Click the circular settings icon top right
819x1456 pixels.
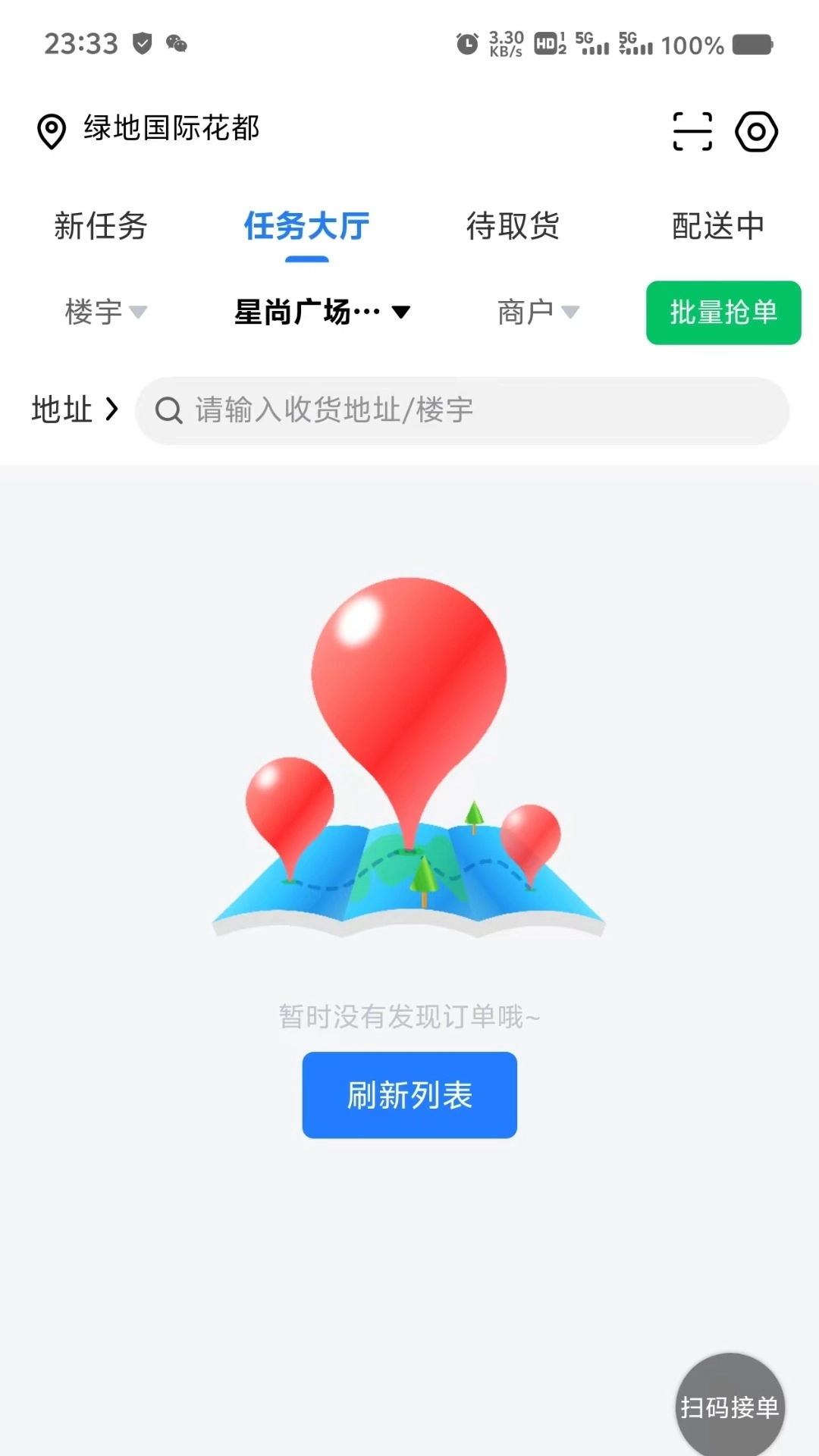(757, 130)
